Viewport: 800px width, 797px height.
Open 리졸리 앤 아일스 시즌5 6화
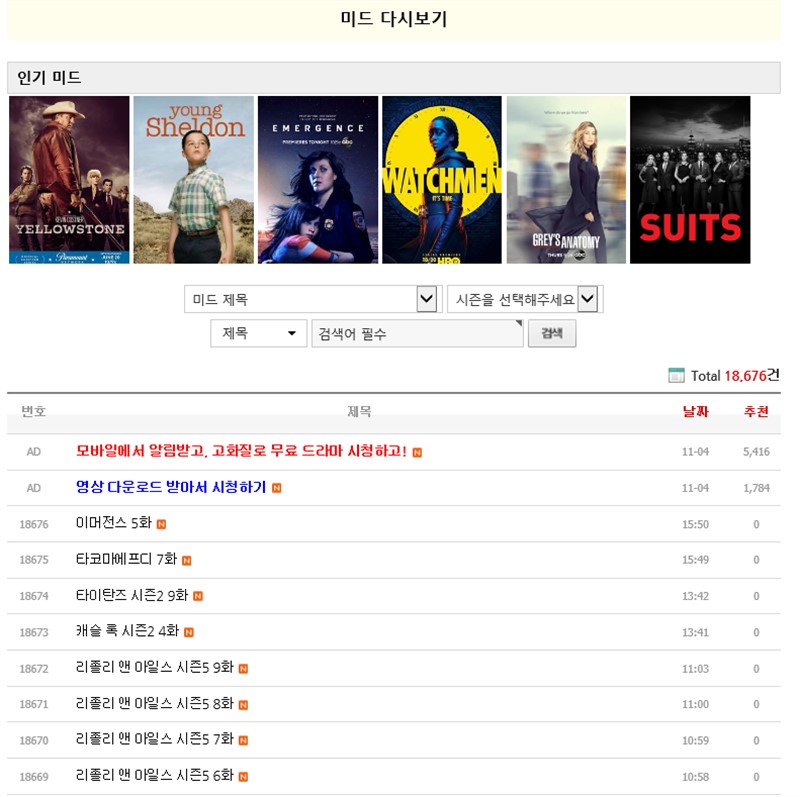point(154,776)
